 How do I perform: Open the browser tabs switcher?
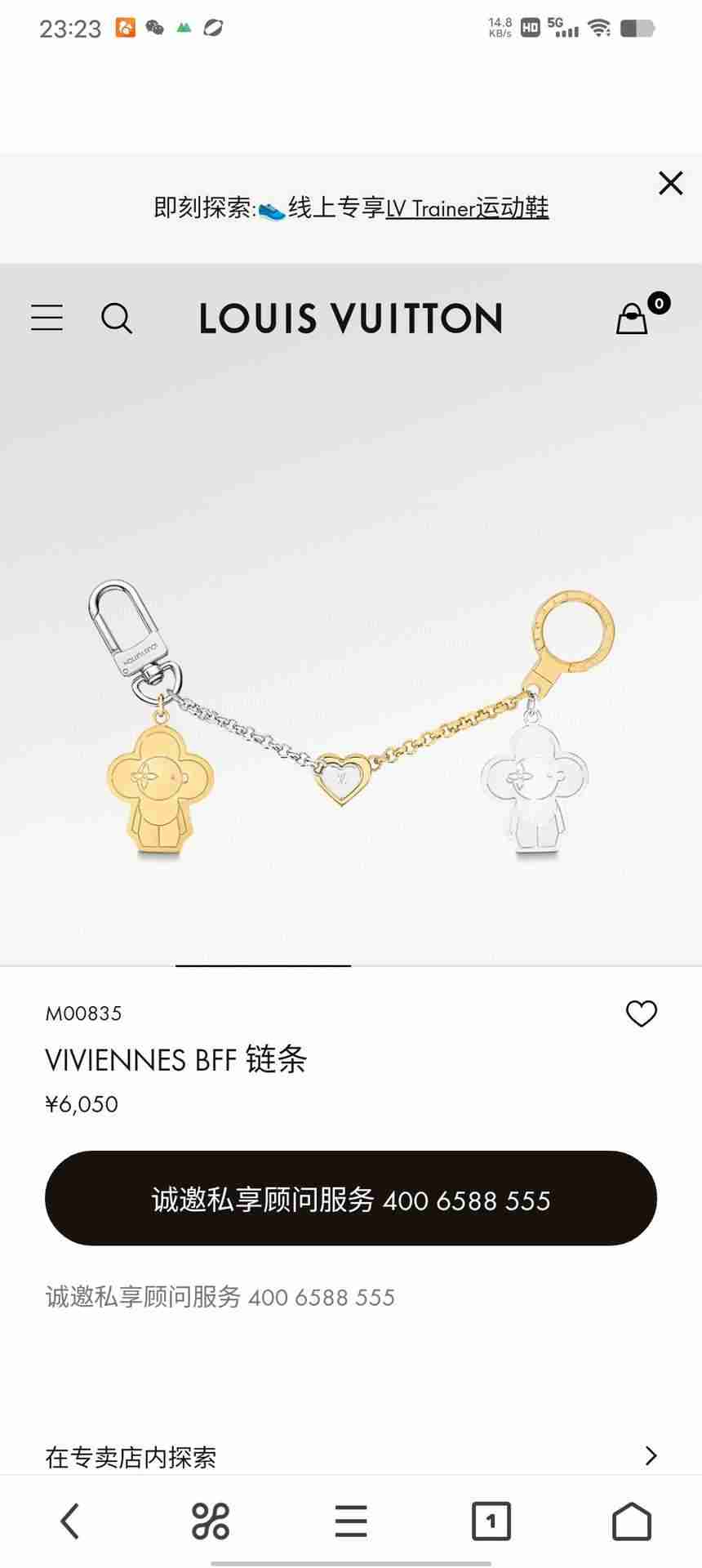[x=491, y=1521]
